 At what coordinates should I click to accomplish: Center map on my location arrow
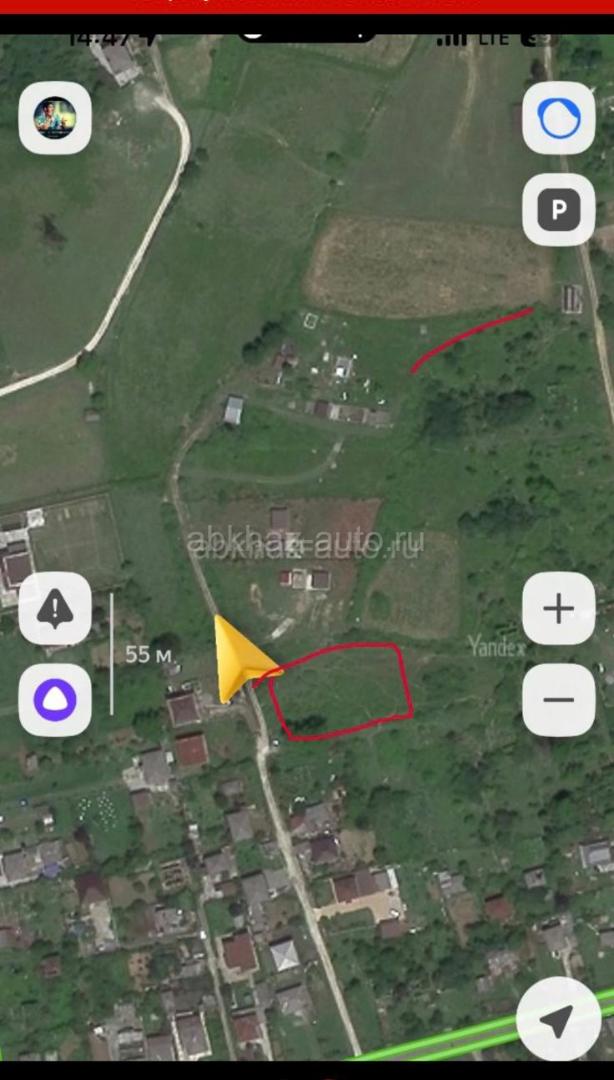(x=556, y=1021)
